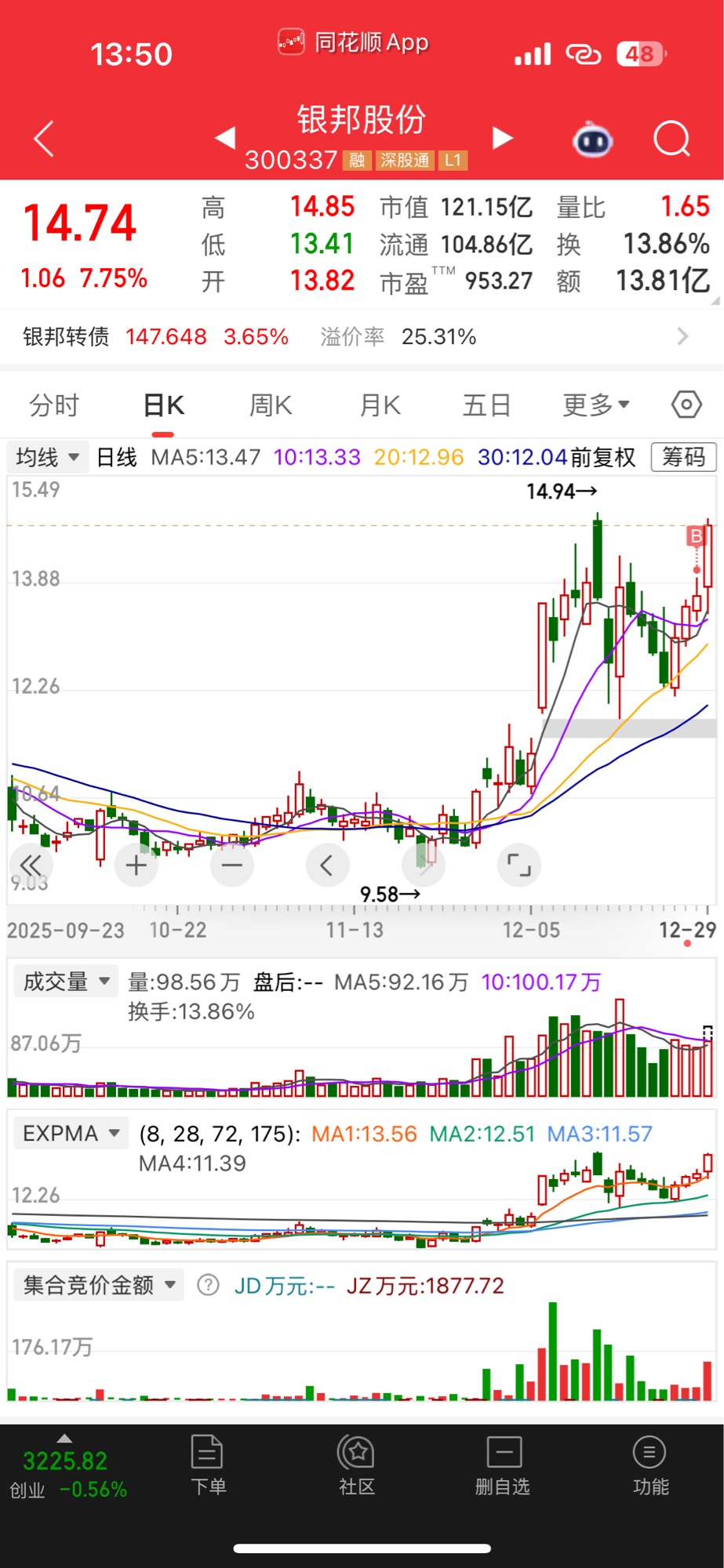Expand the 更多 chart period dropdown
The width and height of the screenshot is (724, 1568).
click(x=596, y=405)
